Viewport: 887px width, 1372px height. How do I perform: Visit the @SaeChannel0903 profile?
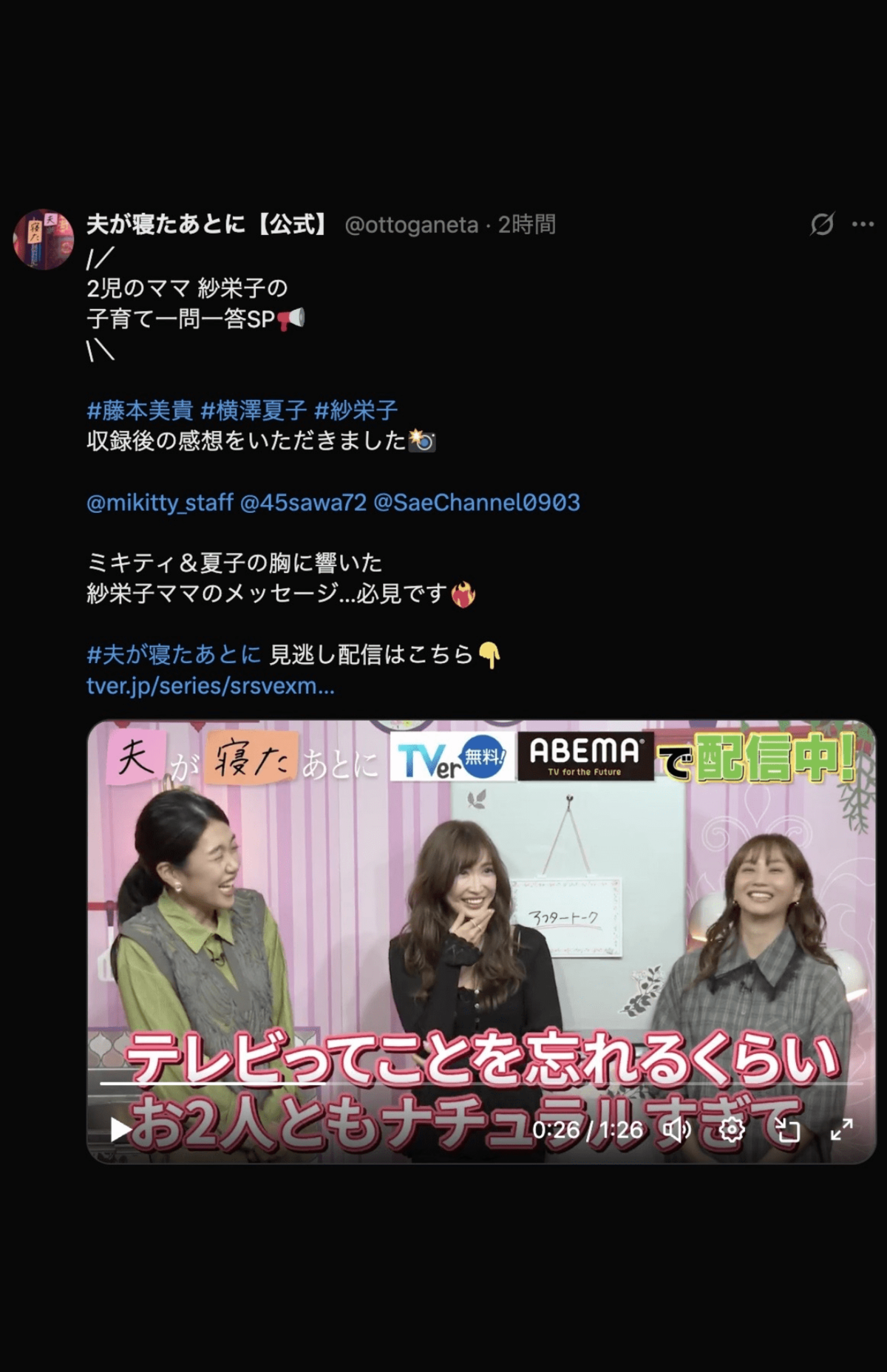(477, 503)
